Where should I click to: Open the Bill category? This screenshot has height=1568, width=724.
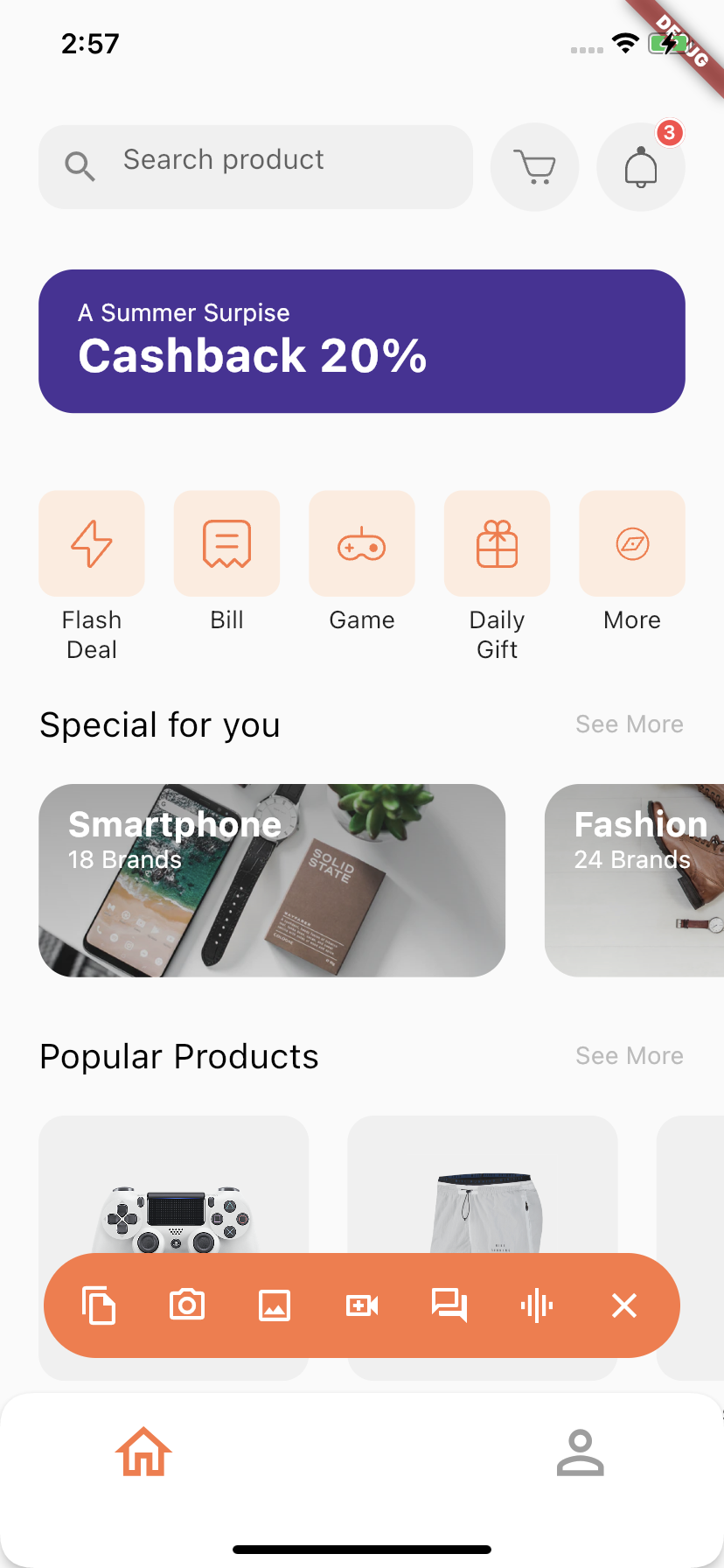(x=227, y=543)
